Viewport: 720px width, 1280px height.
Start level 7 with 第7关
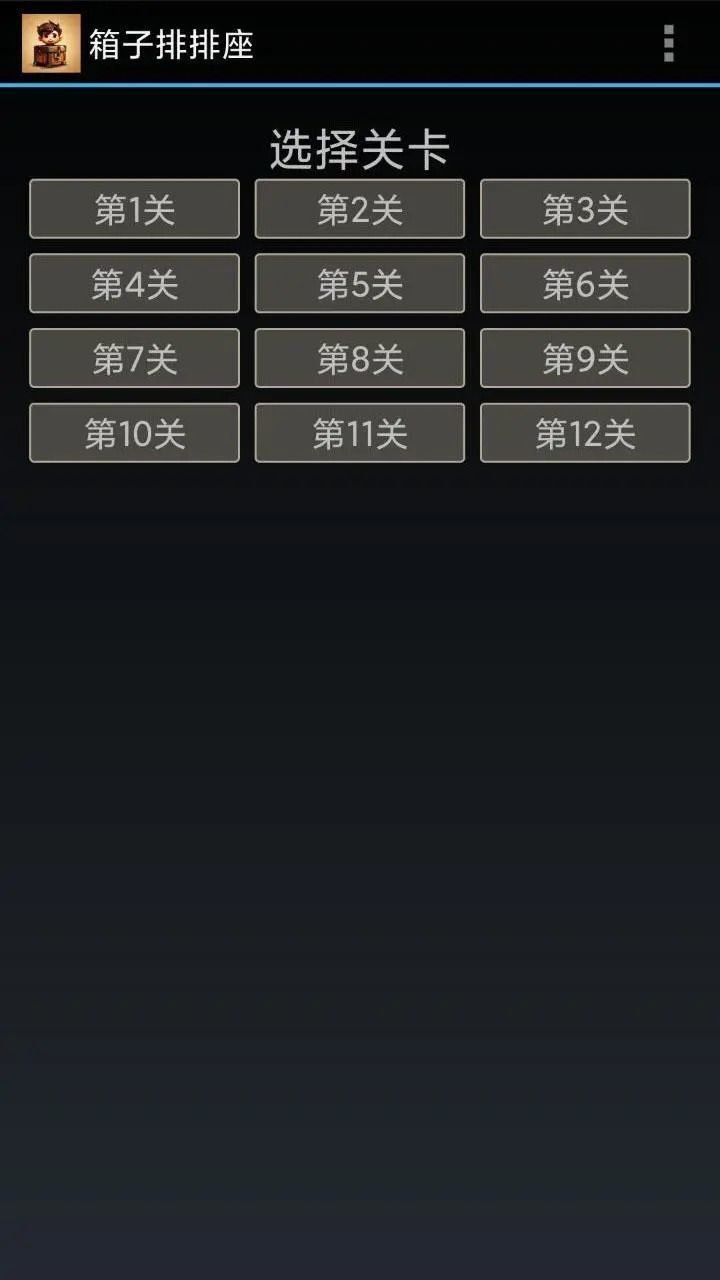[x=135, y=357]
